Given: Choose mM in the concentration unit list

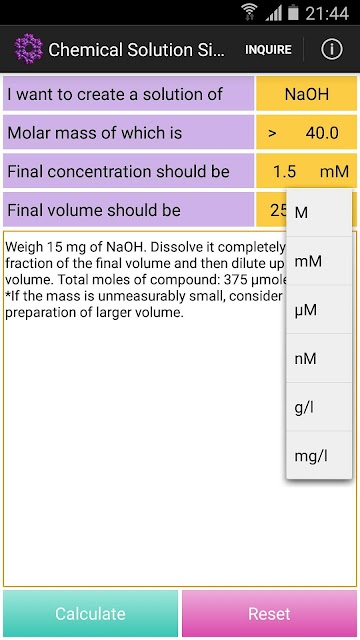Looking at the screenshot, I should point(319,261).
